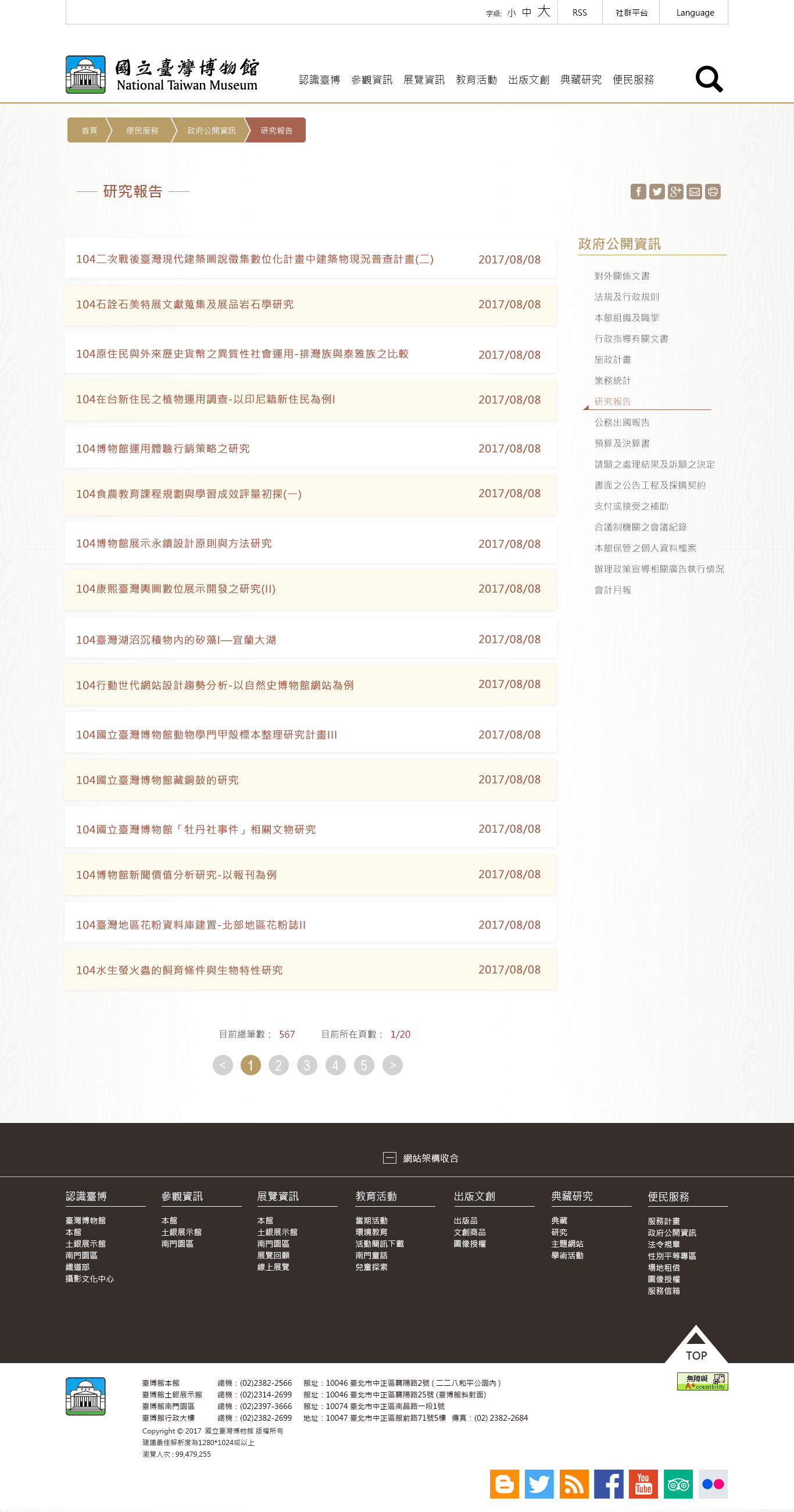The height and width of the screenshot is (1512, 794).
Task: Select the large 大 font size
Action: [x=543, y=11]
